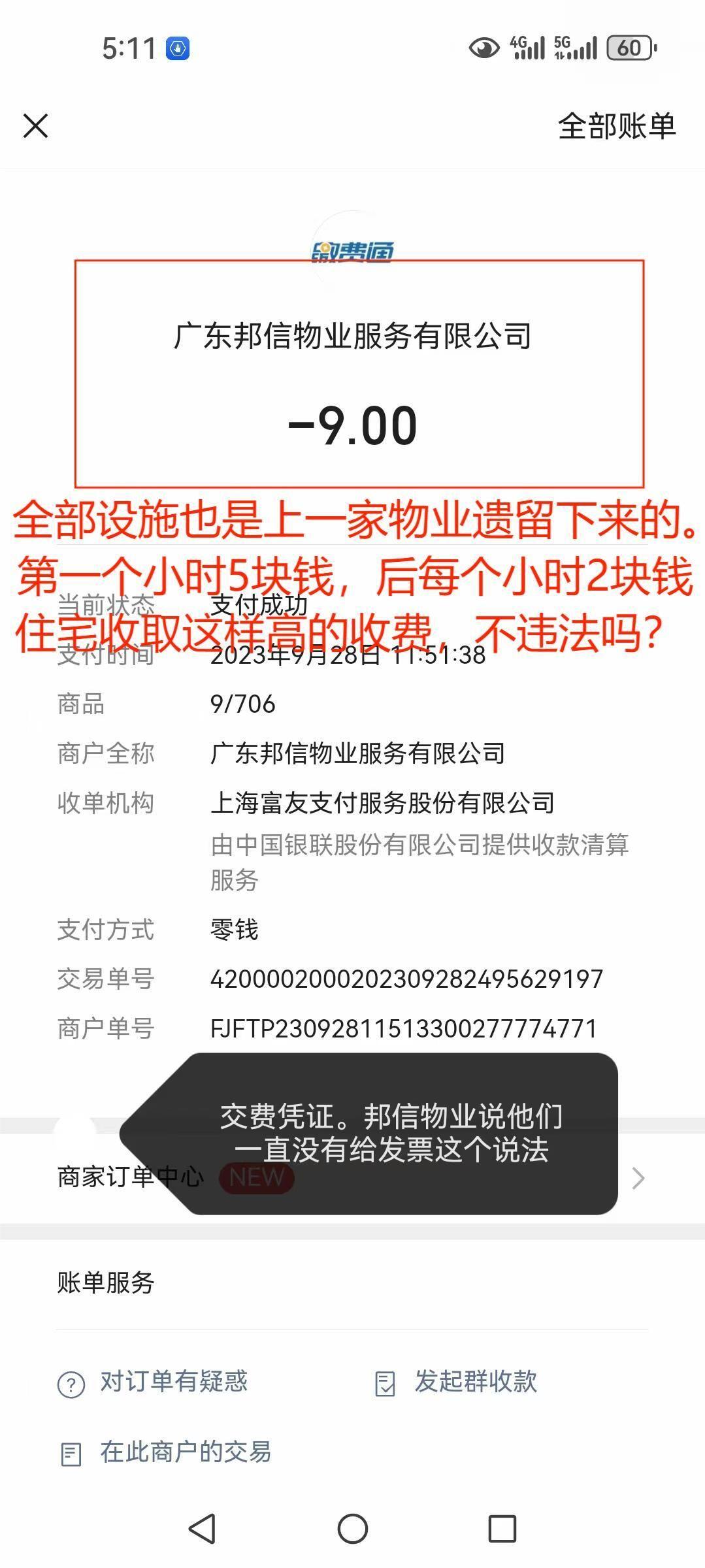
Task: Go to the system home screen
Action: pos(352,1529)
